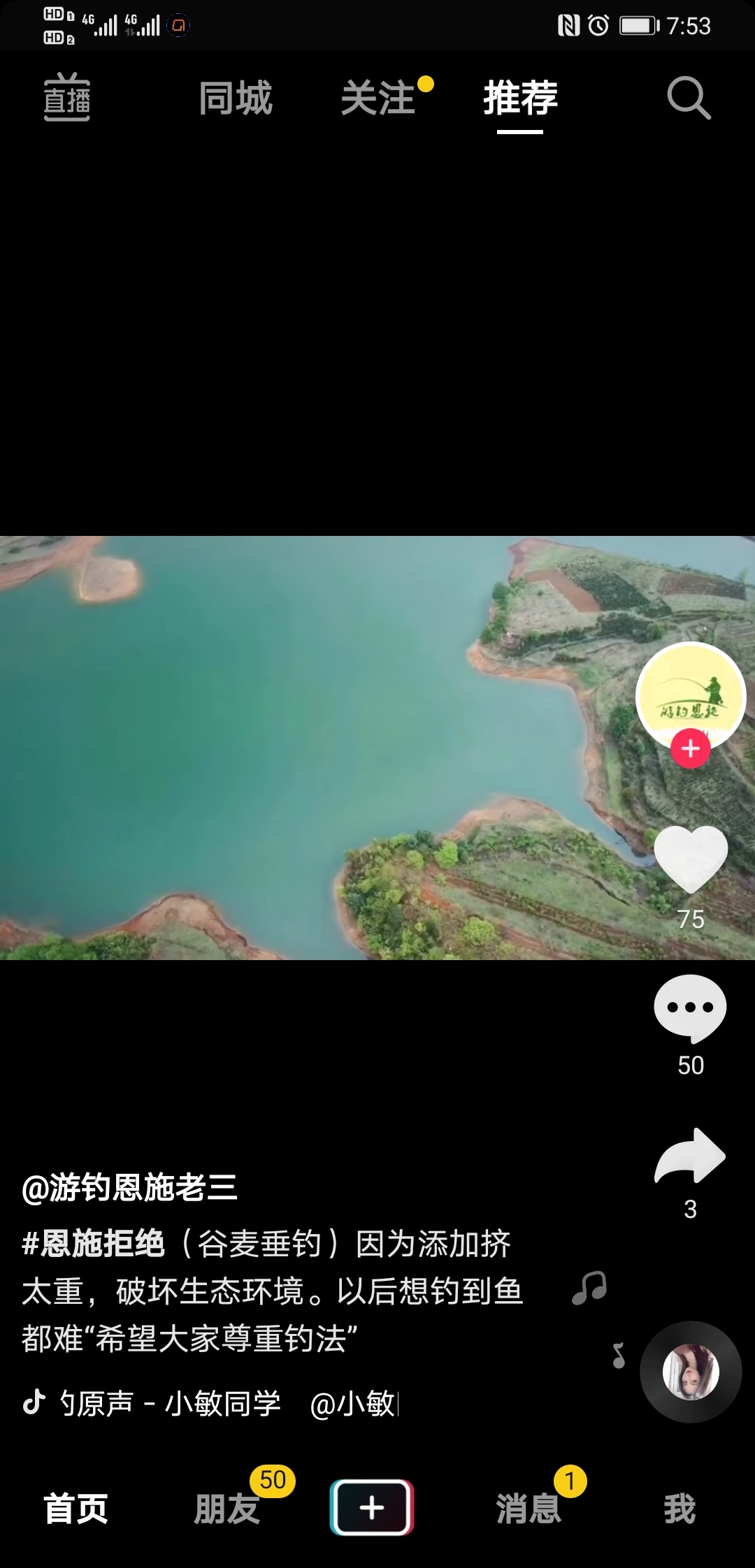Open the @游钓恩施老三 username

tap(130, 1187)
